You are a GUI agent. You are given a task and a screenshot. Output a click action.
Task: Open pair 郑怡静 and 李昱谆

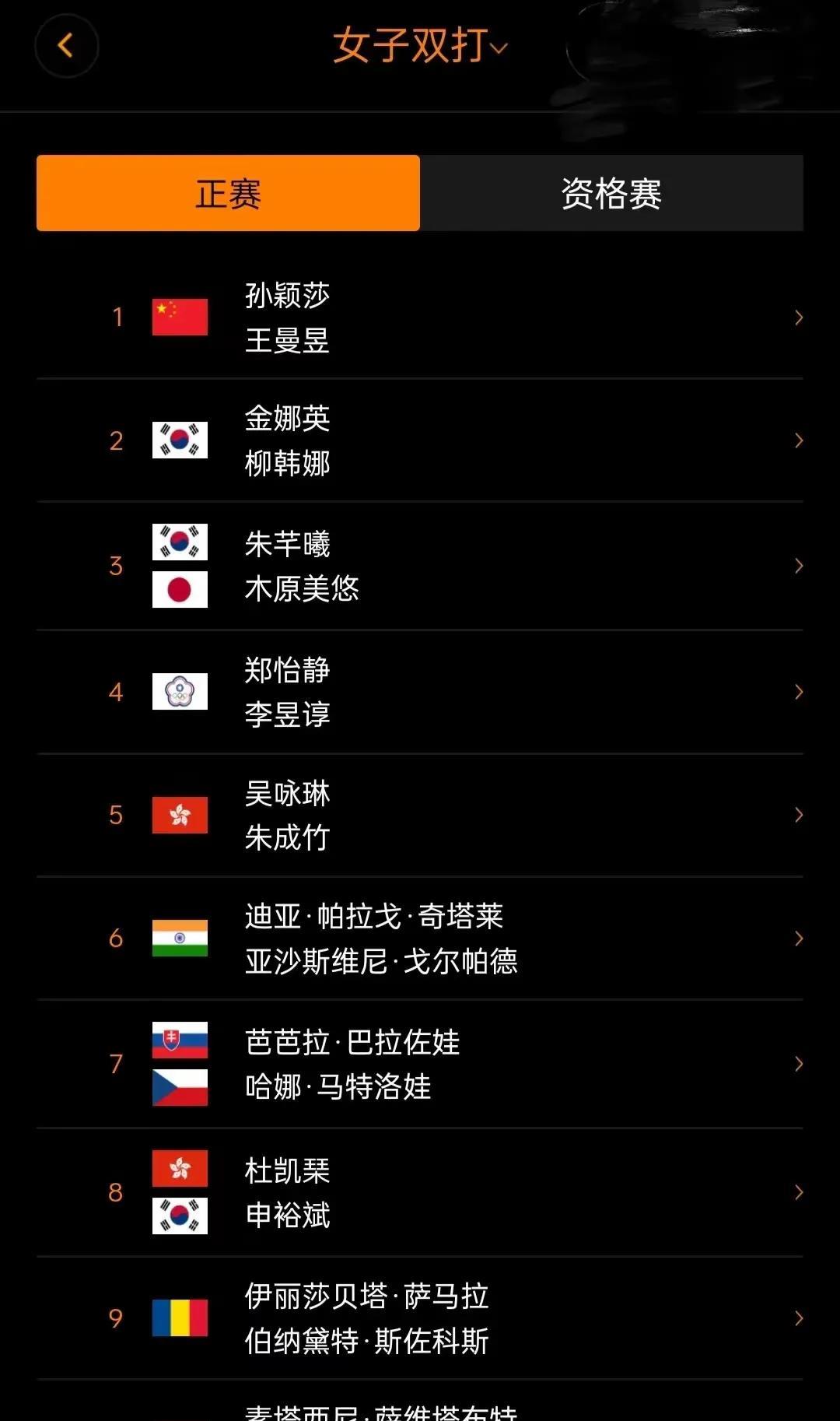420,692
